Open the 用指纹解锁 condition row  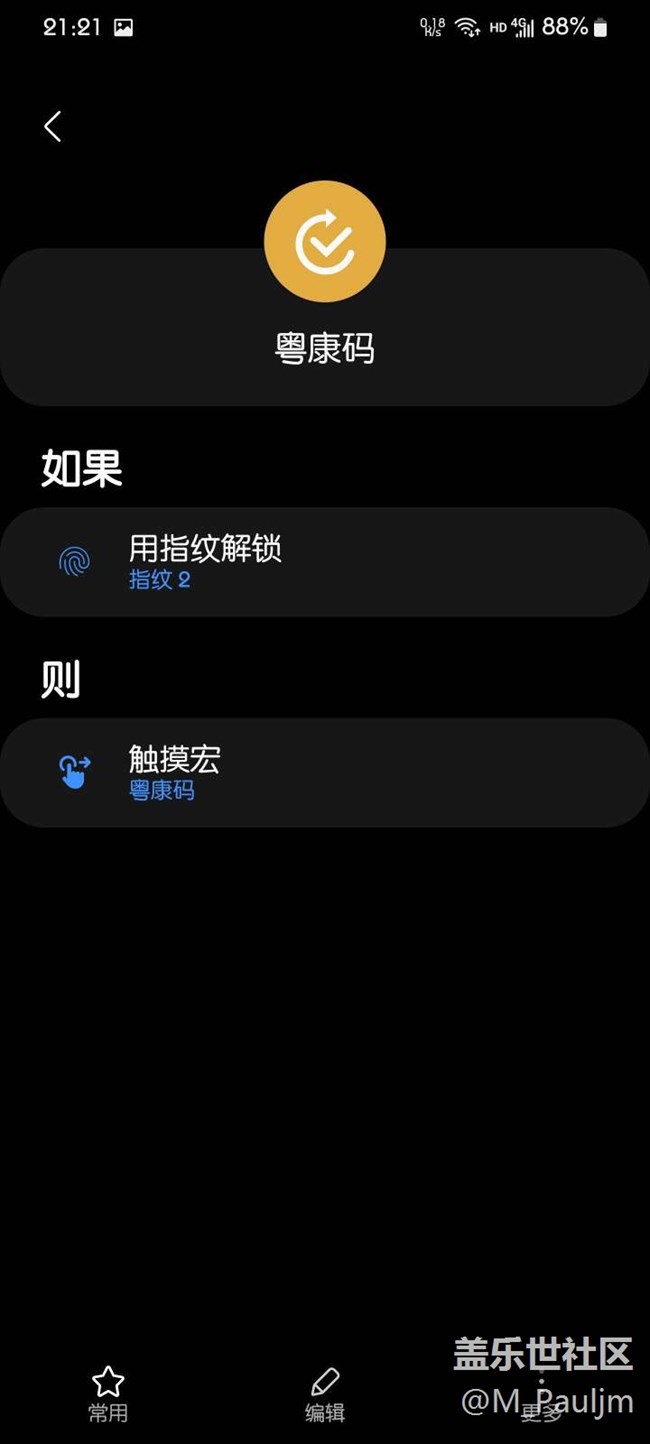(x=324, y=562)
